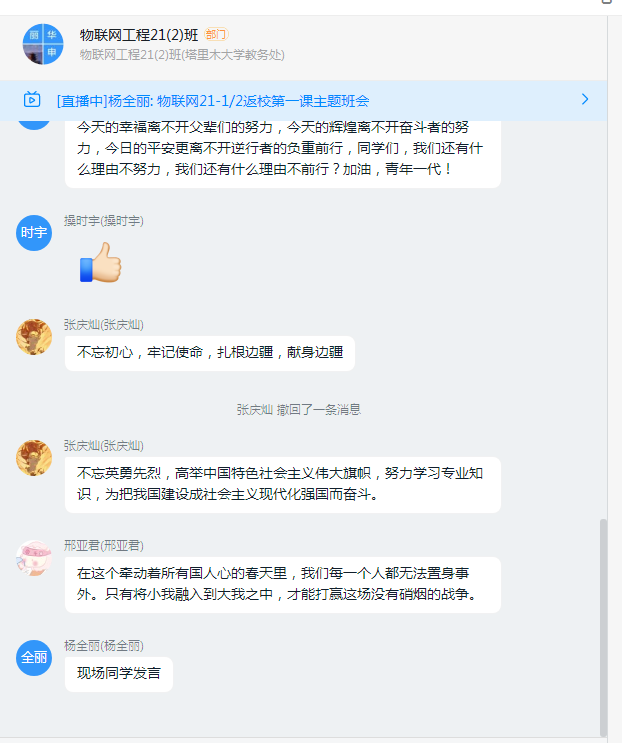Open 张庆灿's avatar beside 不忘英勇先烈 message
Screen dimensions: 622x743
pos(34,457)
